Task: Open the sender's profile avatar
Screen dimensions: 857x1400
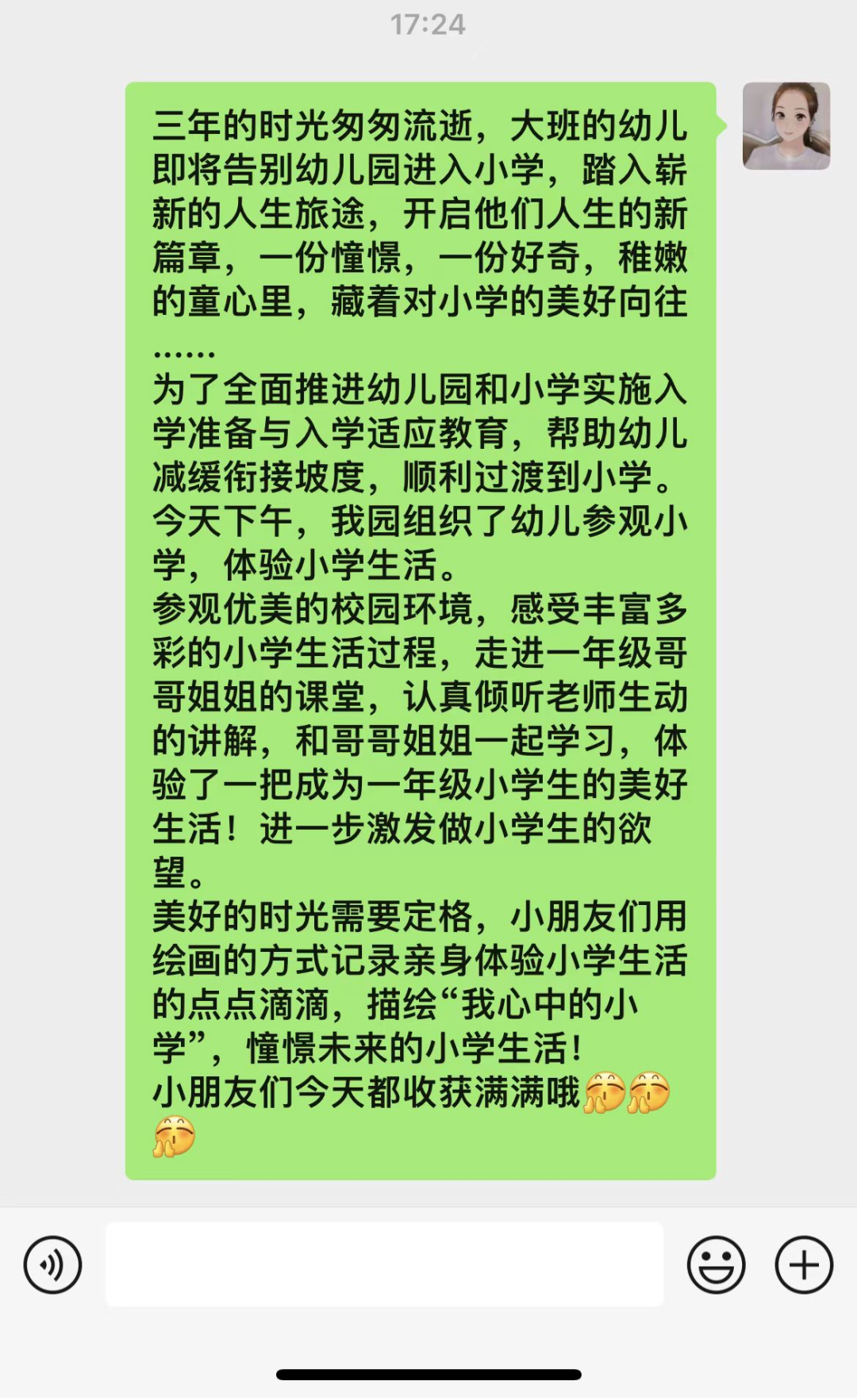Action: pyautogui.click(x=786, y=126)
